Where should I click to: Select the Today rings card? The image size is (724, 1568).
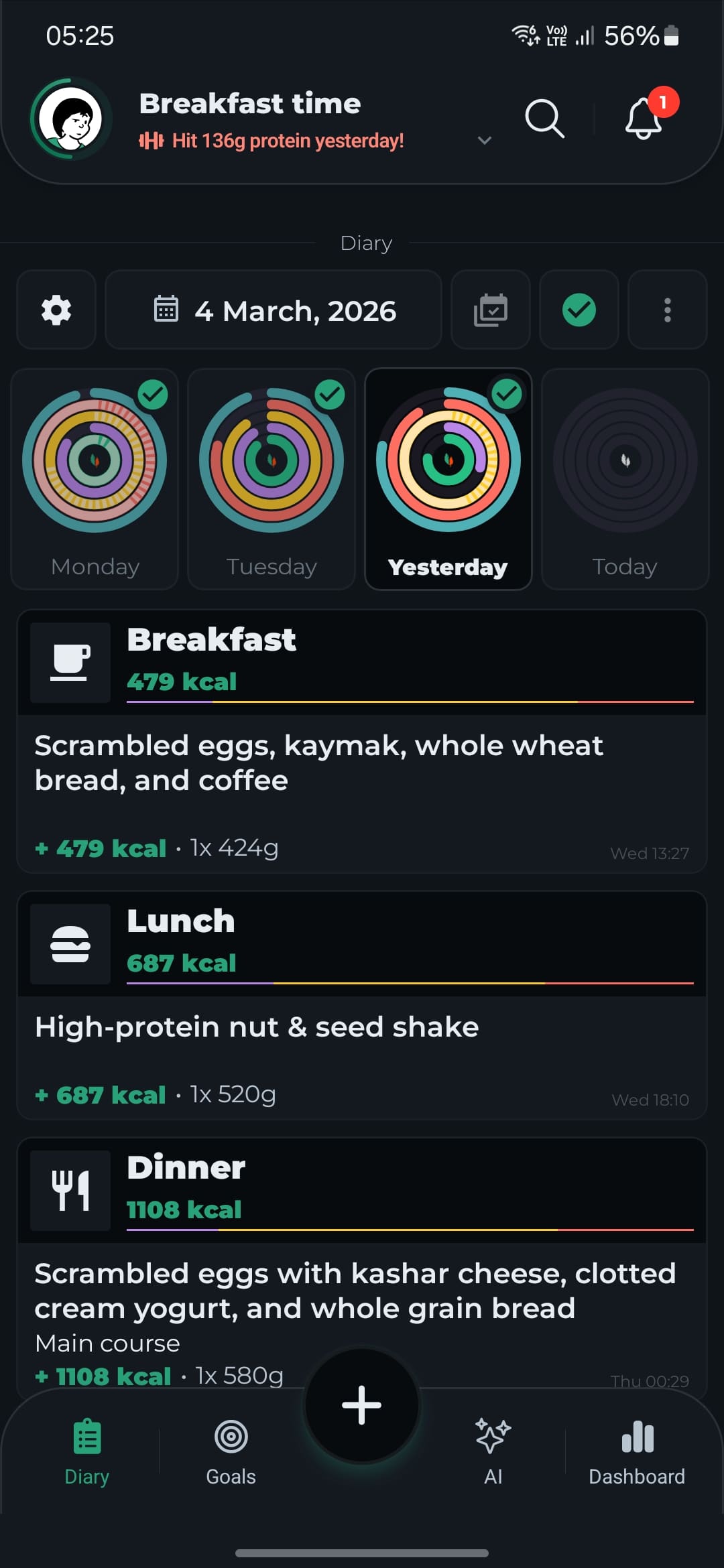[625, 479]
